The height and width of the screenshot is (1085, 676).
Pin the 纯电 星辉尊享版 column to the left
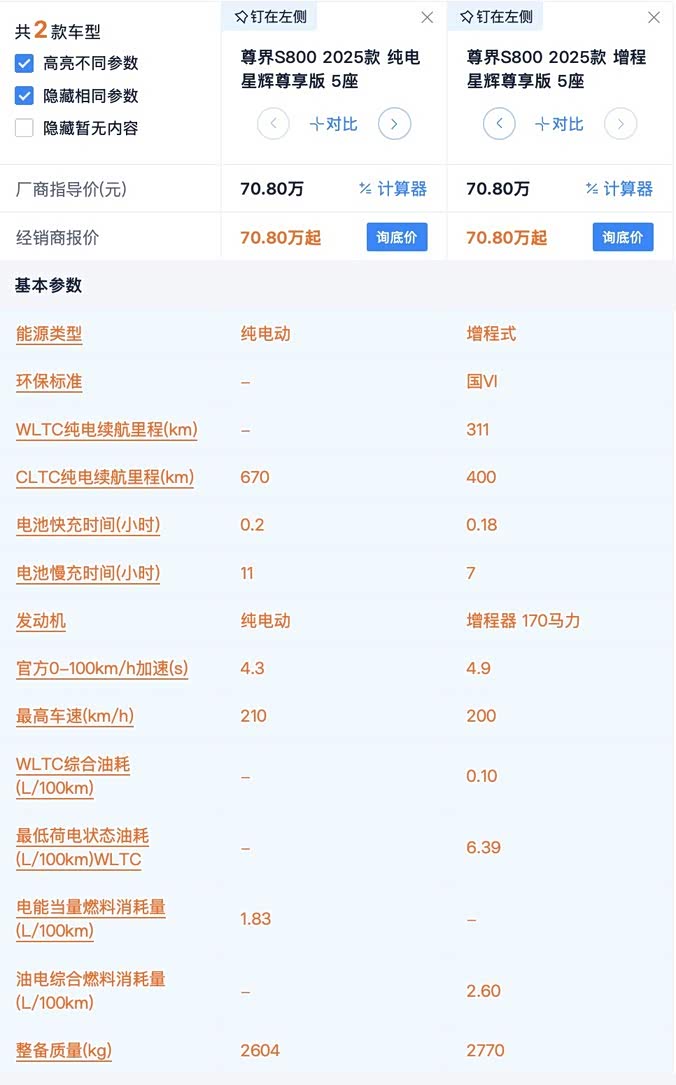[x=271, y=16]
